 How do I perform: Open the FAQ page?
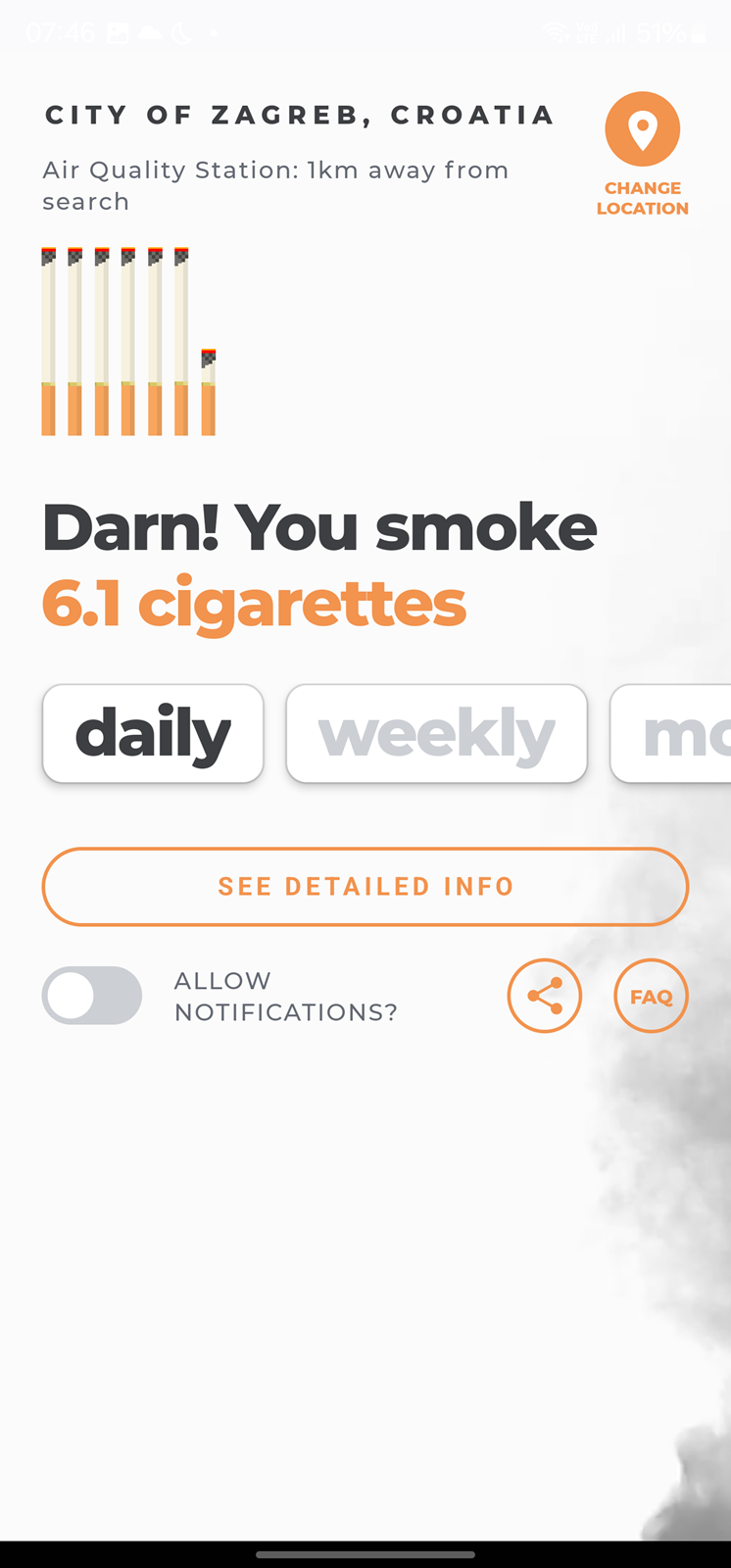coord(652,996)
